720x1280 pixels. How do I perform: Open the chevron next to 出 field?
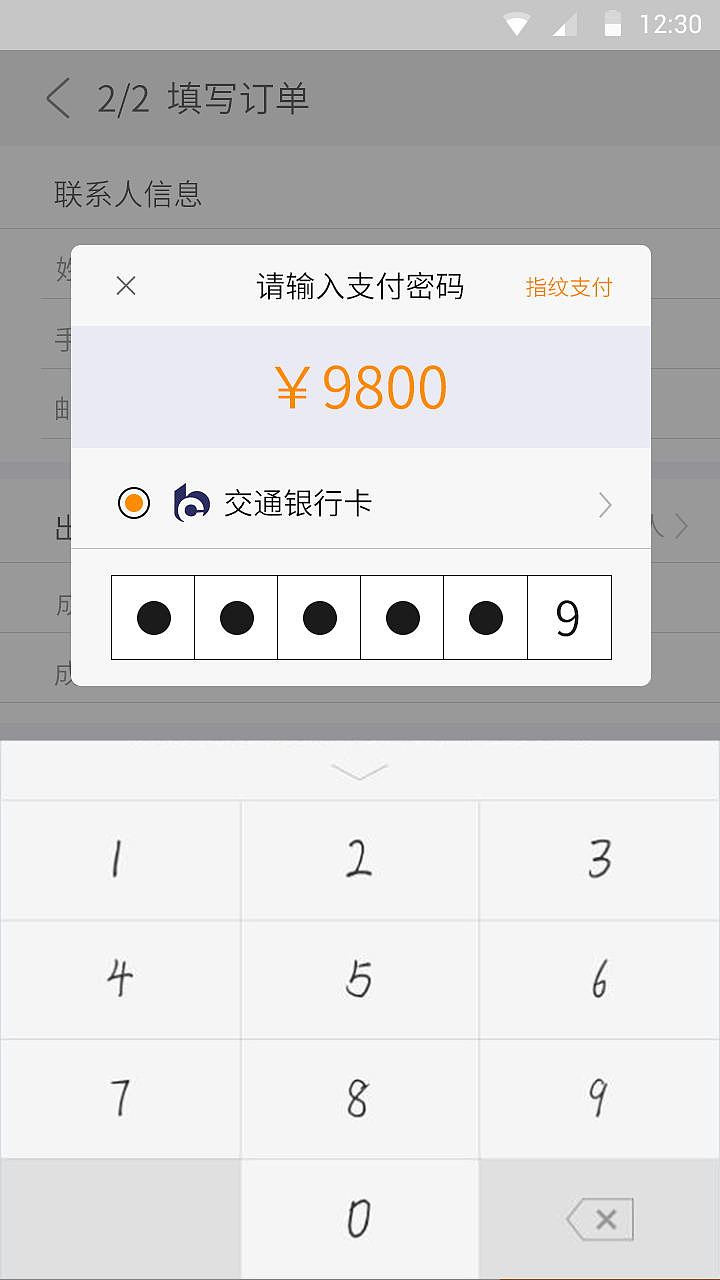coord(682,525)
